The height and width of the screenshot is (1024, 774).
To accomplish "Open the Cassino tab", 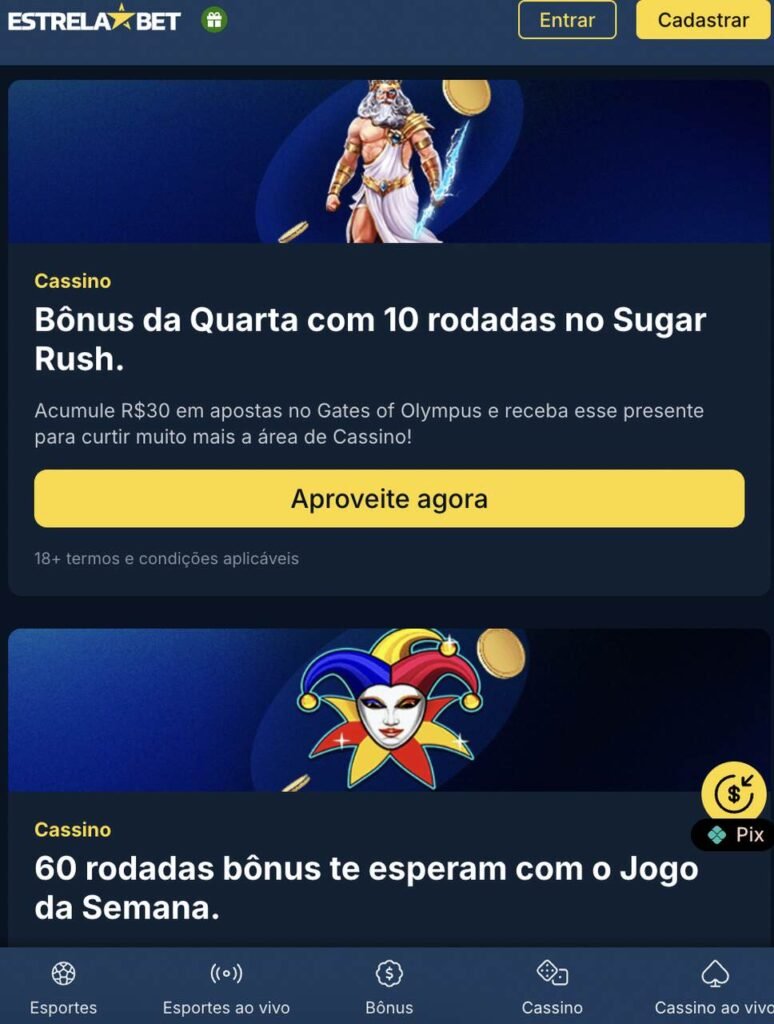I will pos(552,987).
